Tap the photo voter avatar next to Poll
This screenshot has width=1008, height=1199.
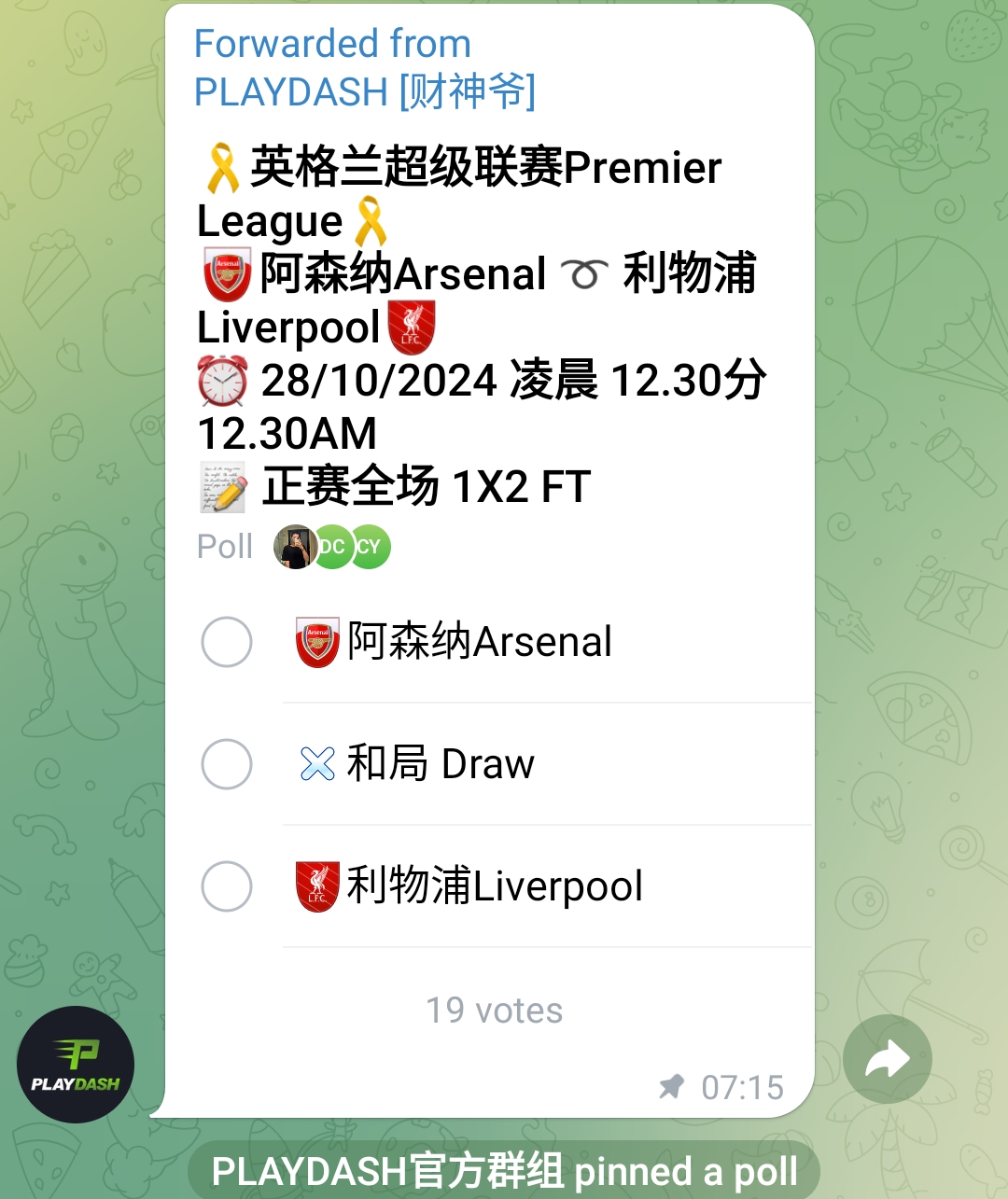tap(294, 547)
